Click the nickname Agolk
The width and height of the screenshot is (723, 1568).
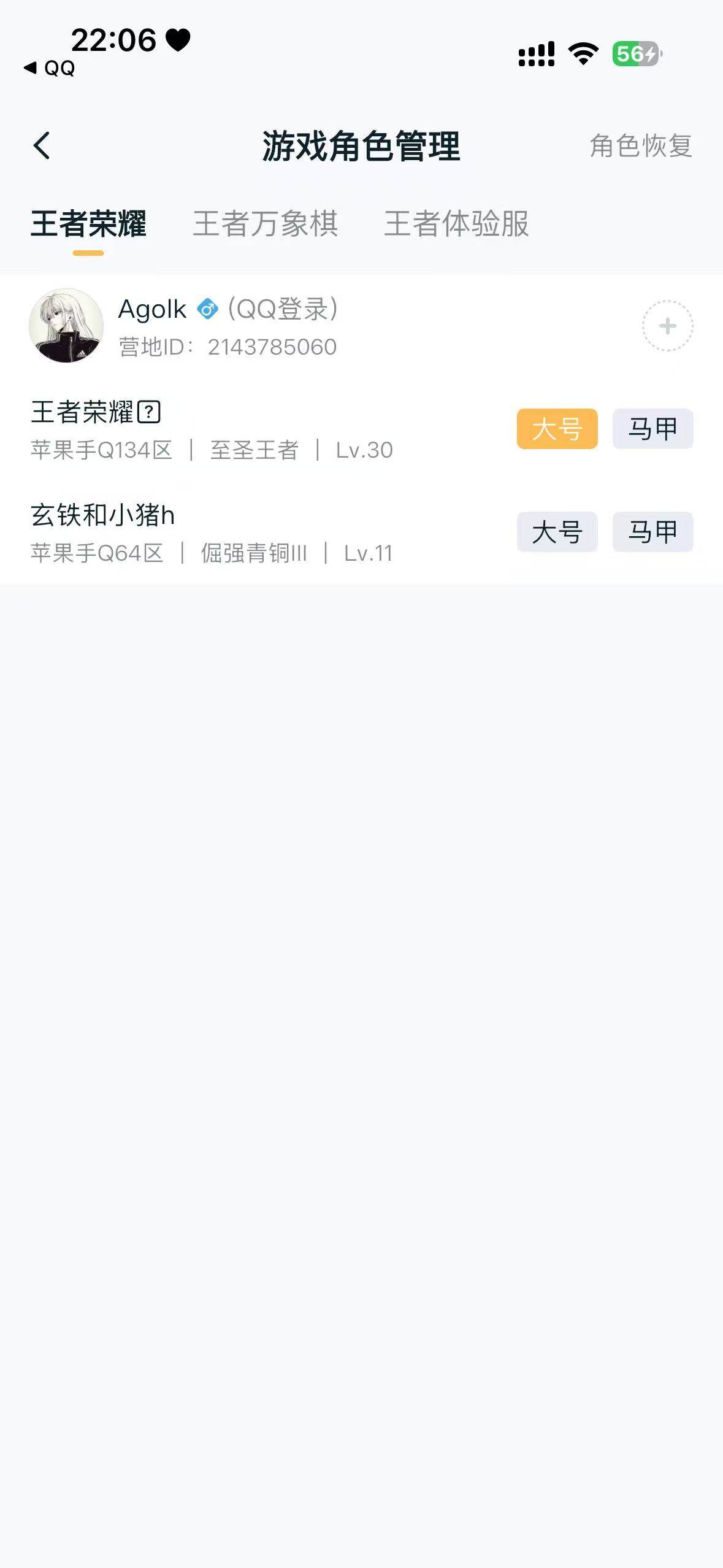click(x=152, y=309)
